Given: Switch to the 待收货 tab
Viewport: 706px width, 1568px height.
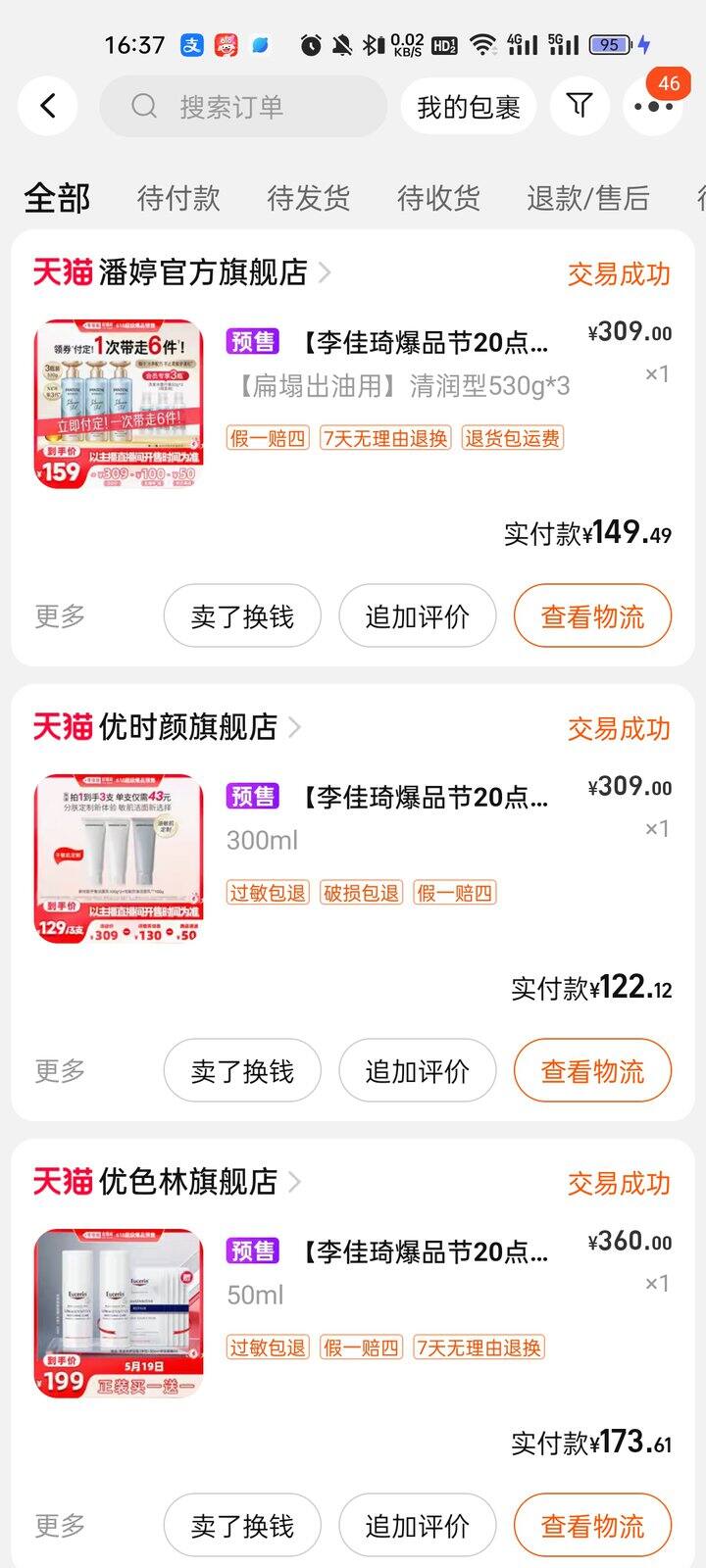Looking at the screenshot, I should [438, 198].
